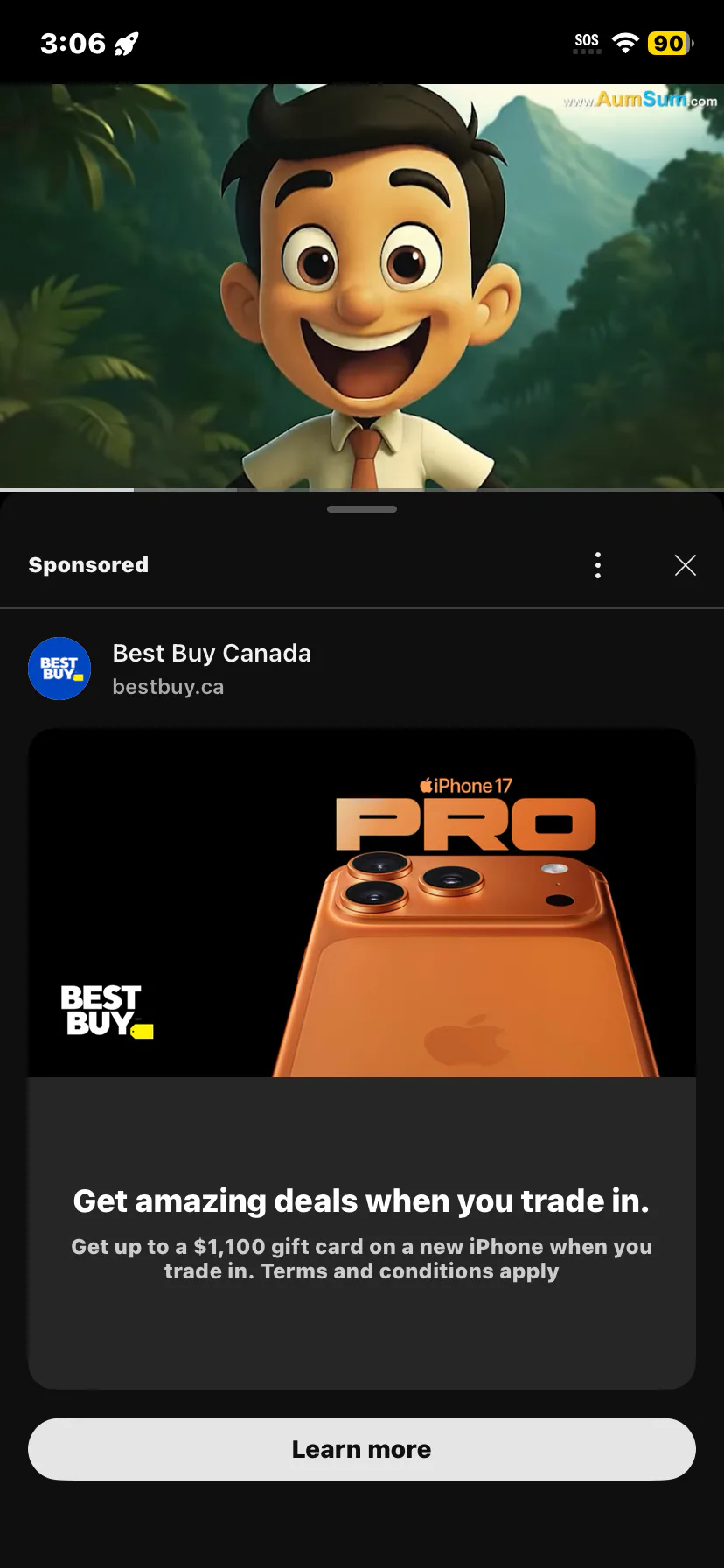724x1568 pixels.
Task: Tap the Learn more button
Action: click(x=362, y=1449)
